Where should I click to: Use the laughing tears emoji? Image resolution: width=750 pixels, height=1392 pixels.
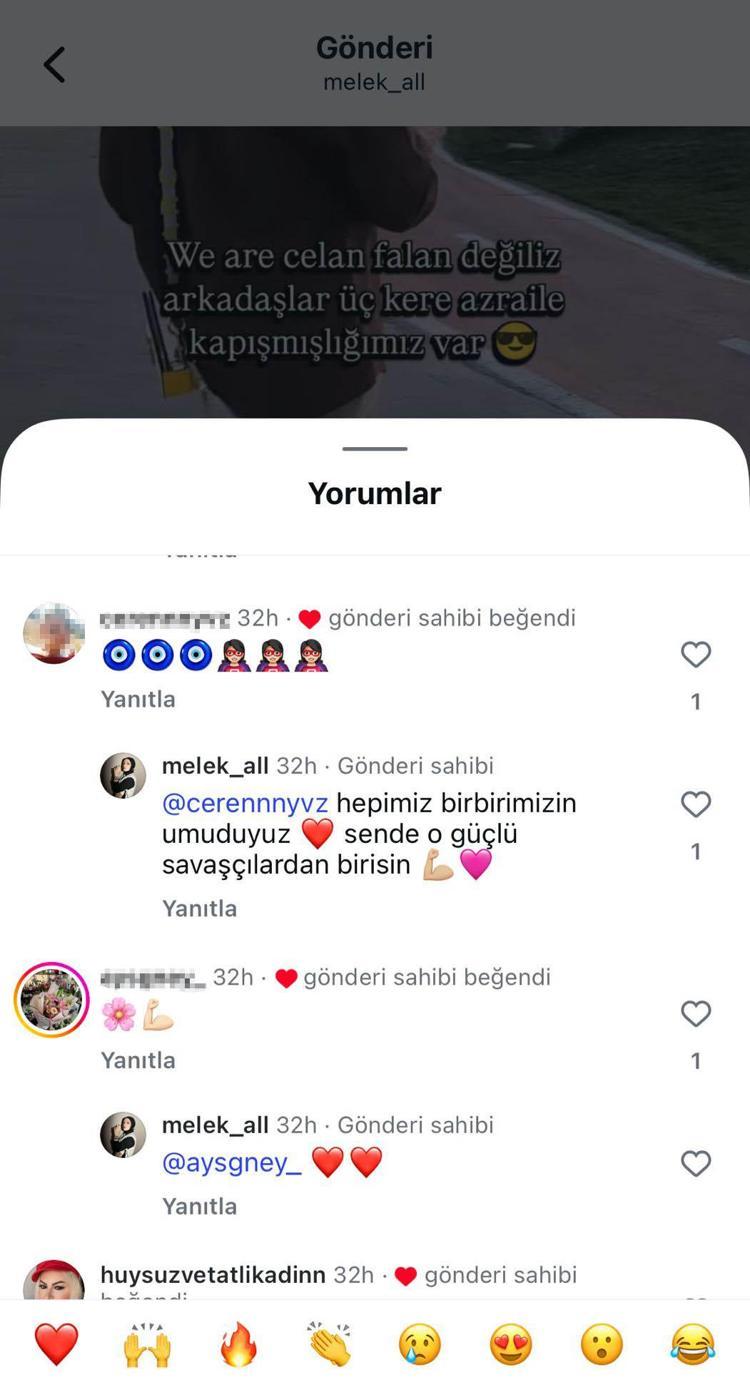[x=693, y=1345]
